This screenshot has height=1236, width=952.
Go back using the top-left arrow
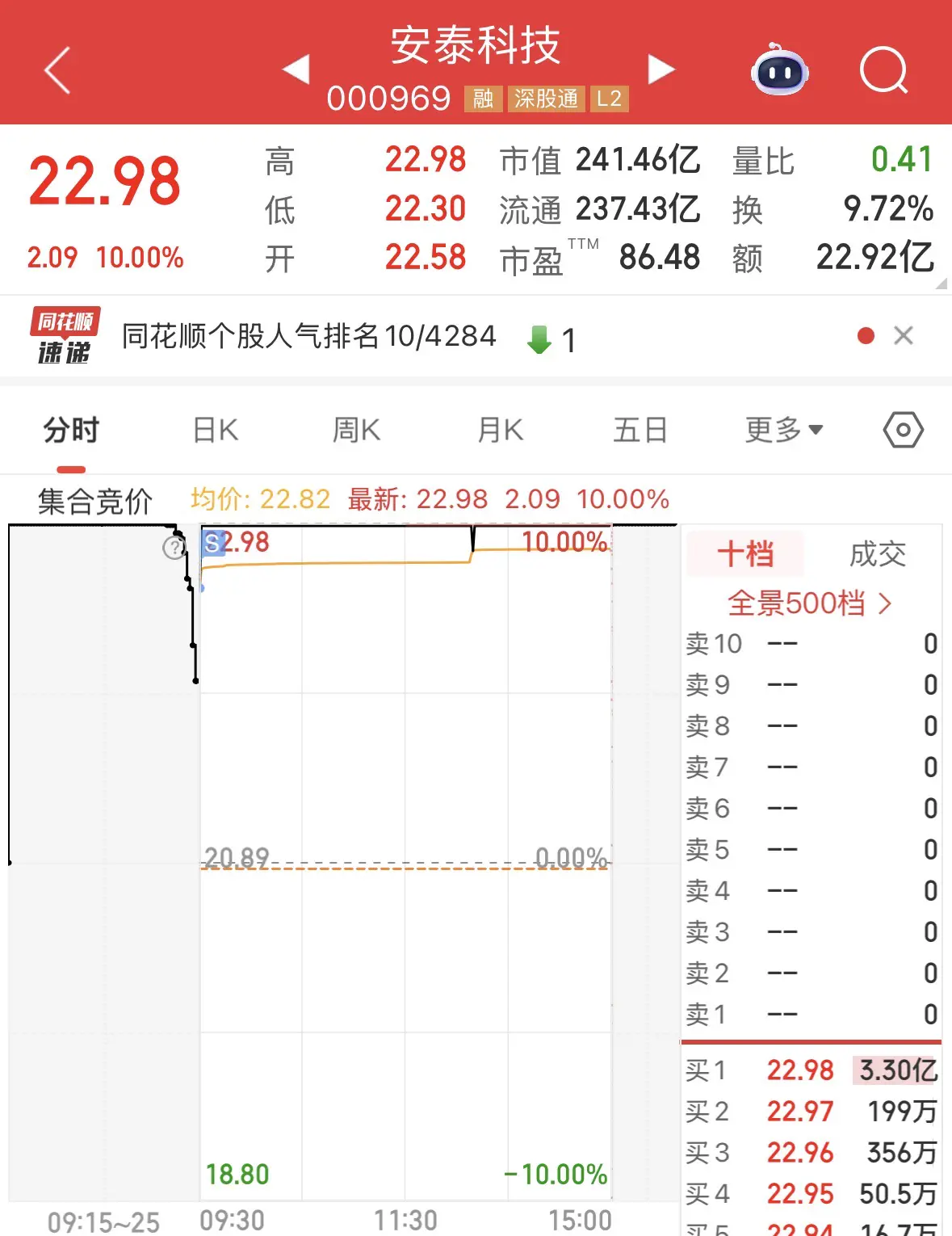[57, 70]
